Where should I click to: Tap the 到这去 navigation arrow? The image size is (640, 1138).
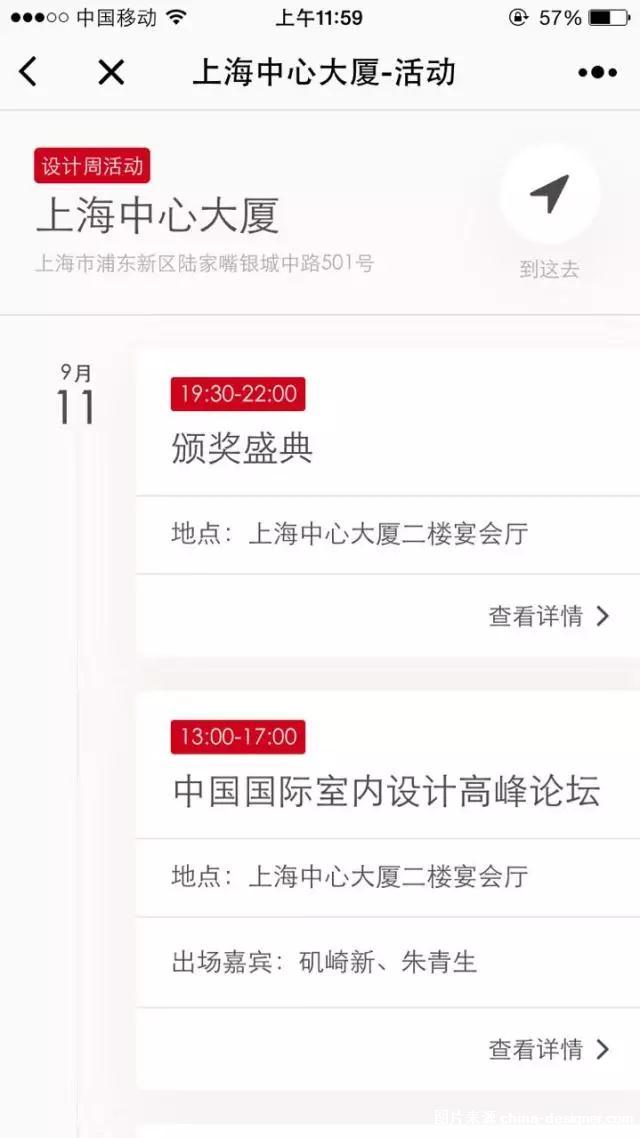(549, 195)
